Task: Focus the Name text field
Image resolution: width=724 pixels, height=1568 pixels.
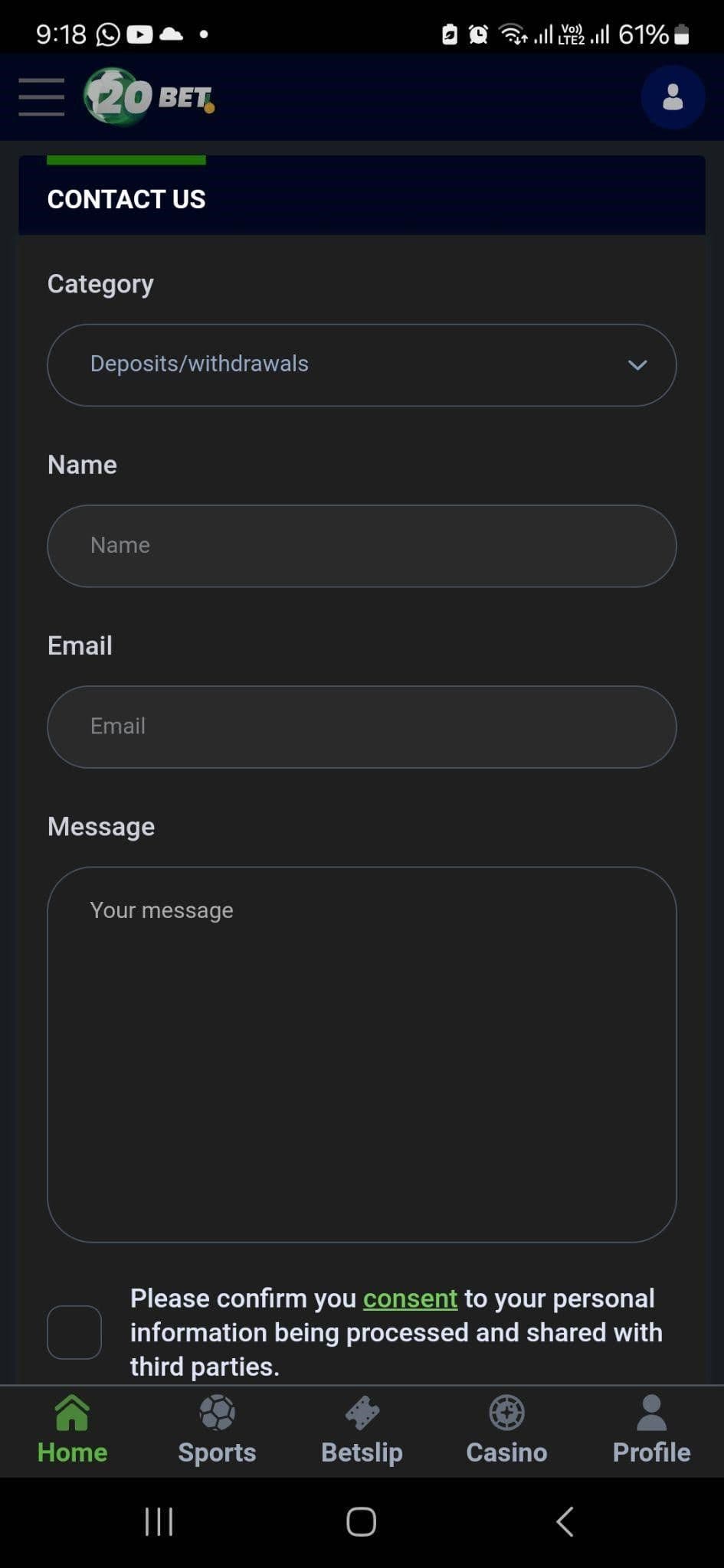Action: click(x=362, y=546)
